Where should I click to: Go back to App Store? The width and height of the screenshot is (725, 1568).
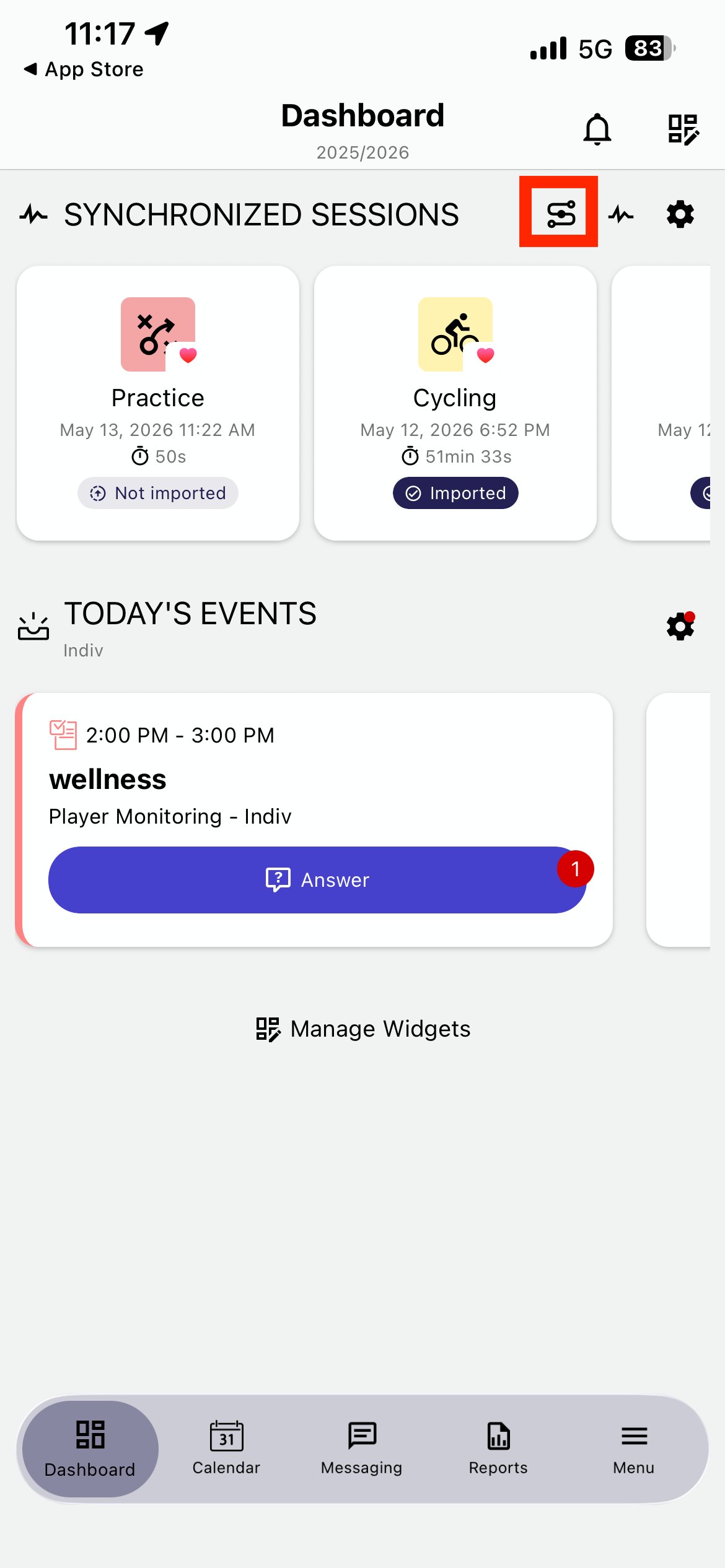click(x=83, y=69)
